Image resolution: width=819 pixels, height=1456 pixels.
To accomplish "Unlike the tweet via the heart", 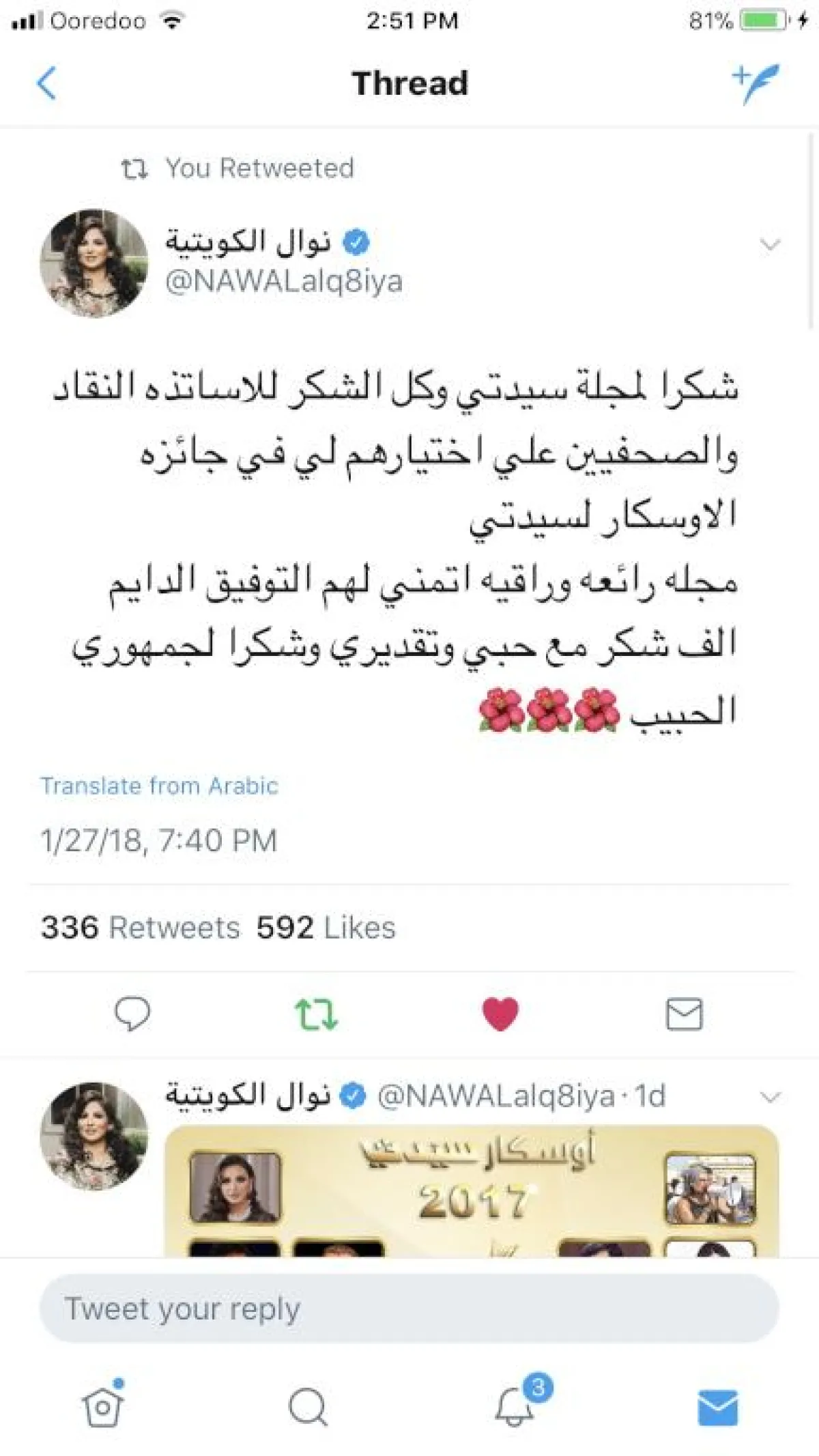I will pyautogui.click(x=500, y=1014).
